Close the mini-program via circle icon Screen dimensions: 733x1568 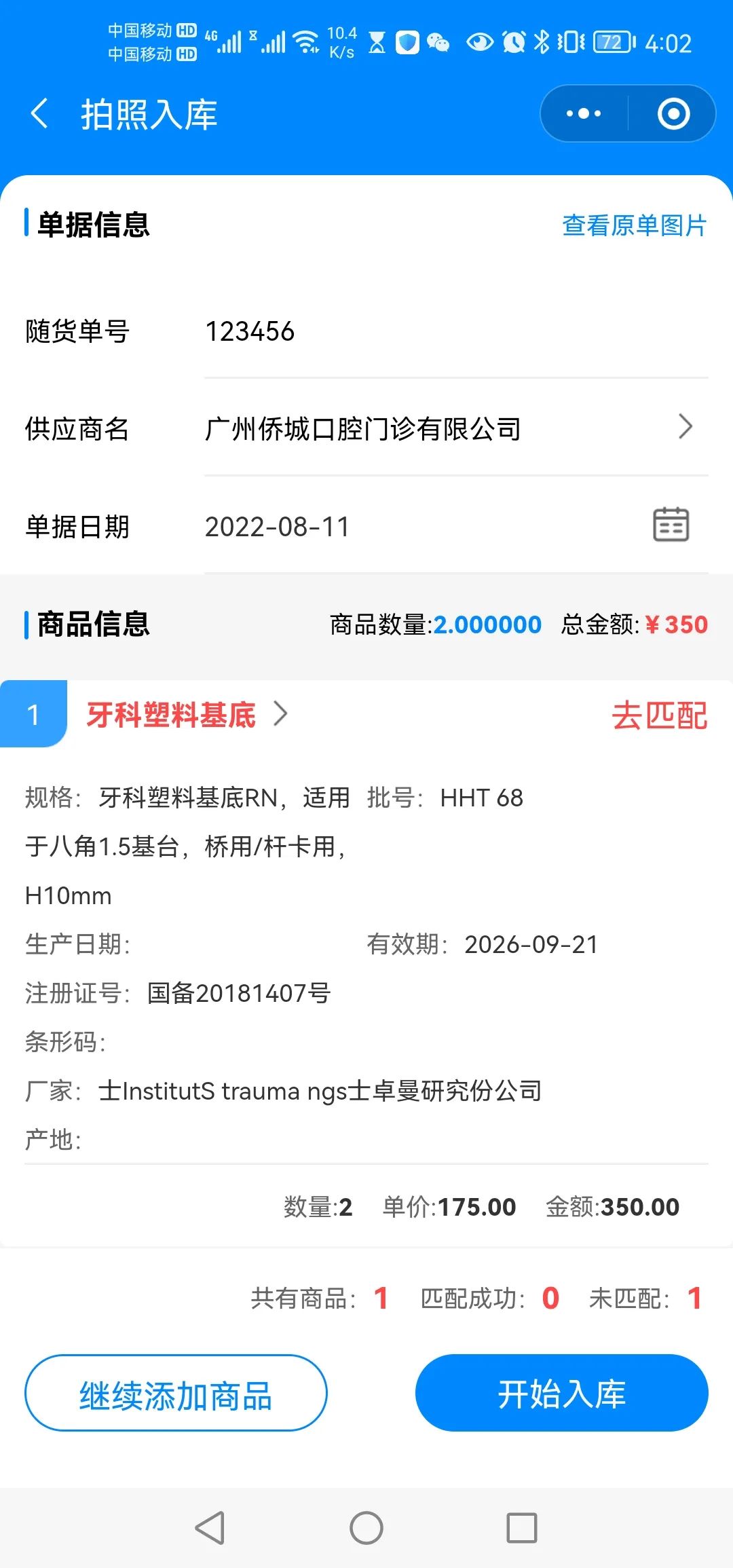(x=673, y=113)
